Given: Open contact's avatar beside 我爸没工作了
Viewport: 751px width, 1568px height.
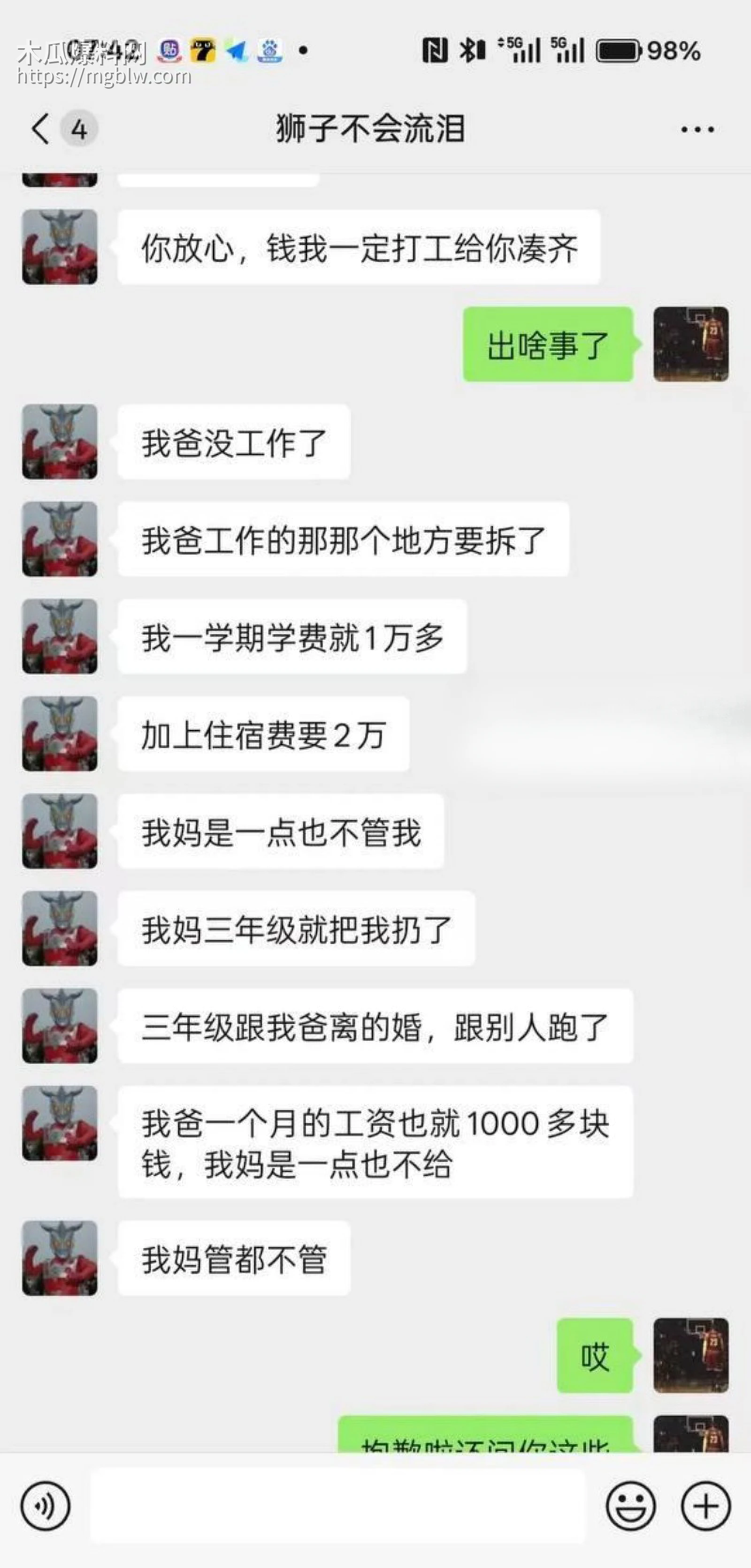Looking at the screenshot, I should tap(60, 442).
